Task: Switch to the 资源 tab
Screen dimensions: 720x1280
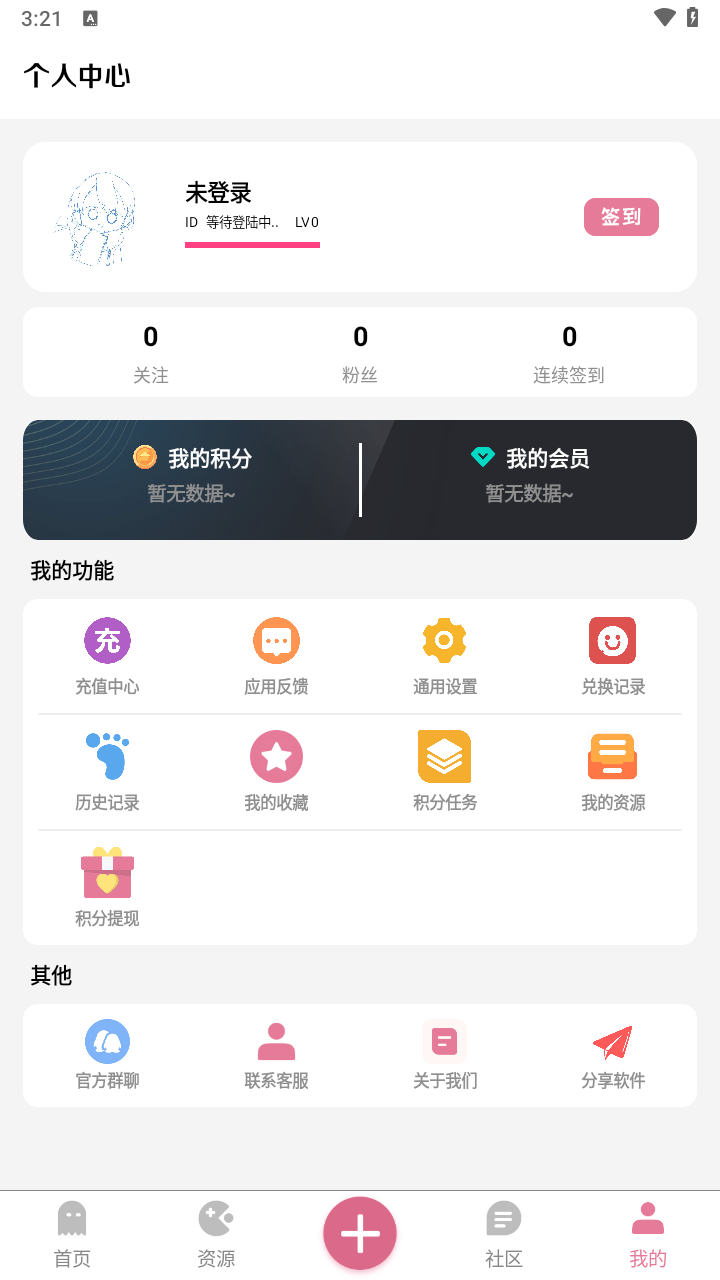Action: (x=216, y=1235)
